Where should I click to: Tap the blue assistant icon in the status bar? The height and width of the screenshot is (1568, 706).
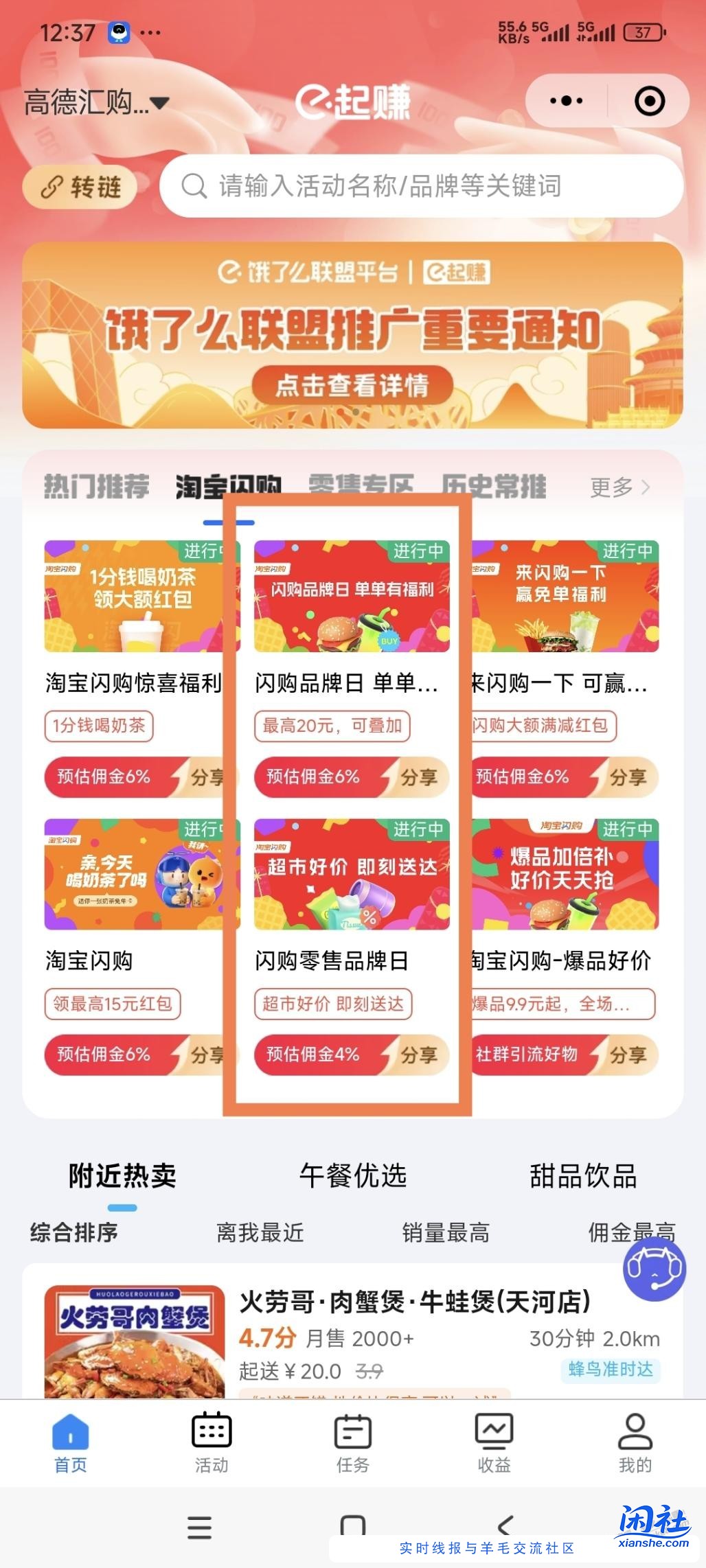pyautogui.click(x=118, y=30)
